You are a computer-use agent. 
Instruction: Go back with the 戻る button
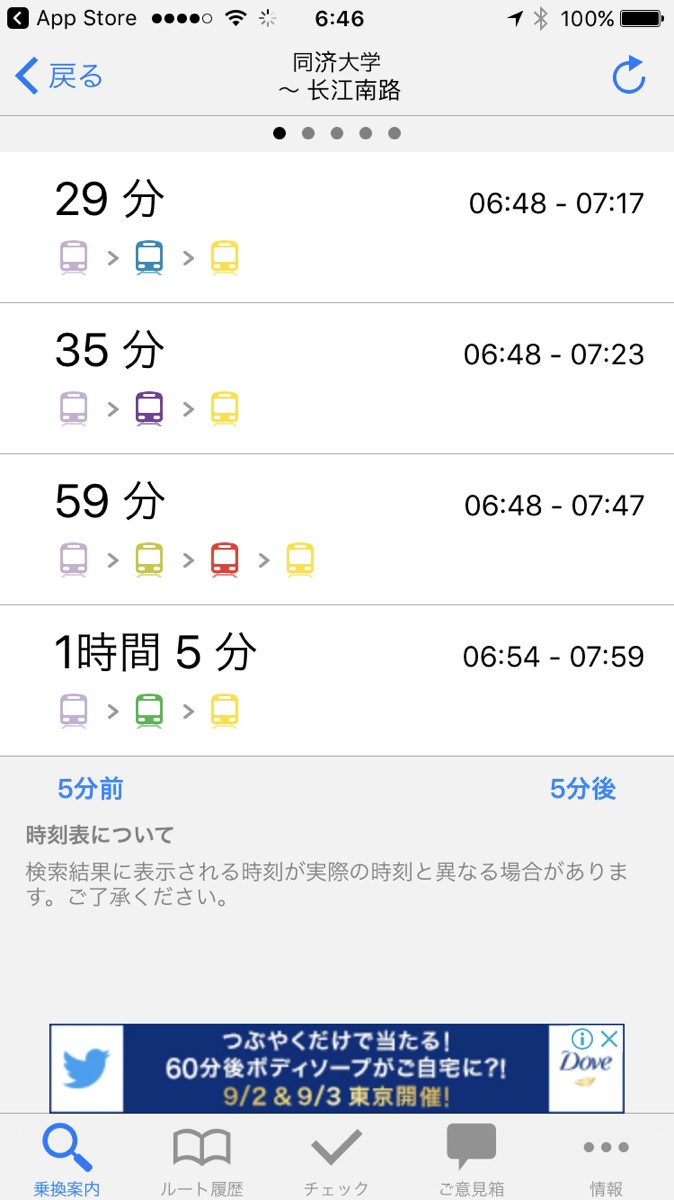click(x=60, y=76)
